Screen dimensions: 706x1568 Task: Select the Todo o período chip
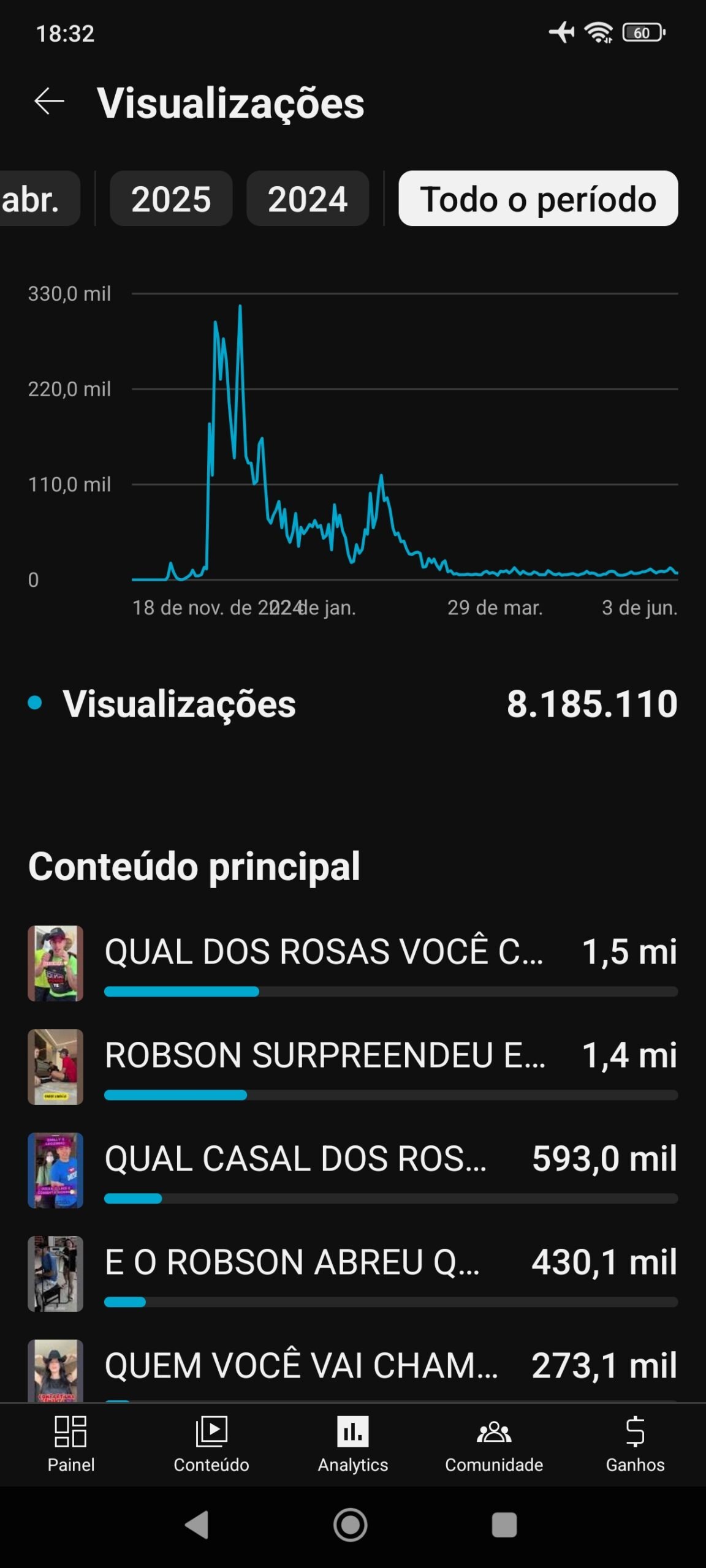tap(538, 199)
